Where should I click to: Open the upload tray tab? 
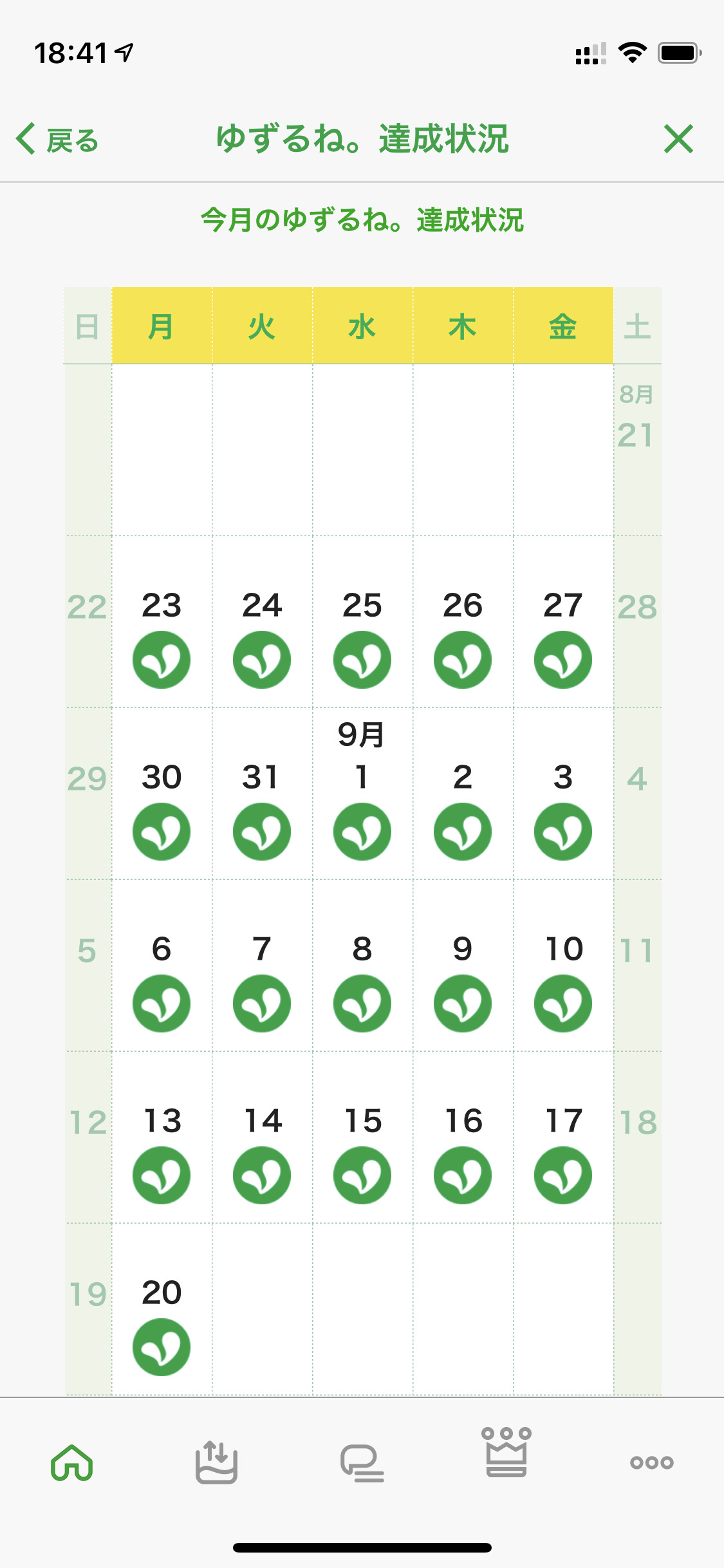pos(216,1462)
